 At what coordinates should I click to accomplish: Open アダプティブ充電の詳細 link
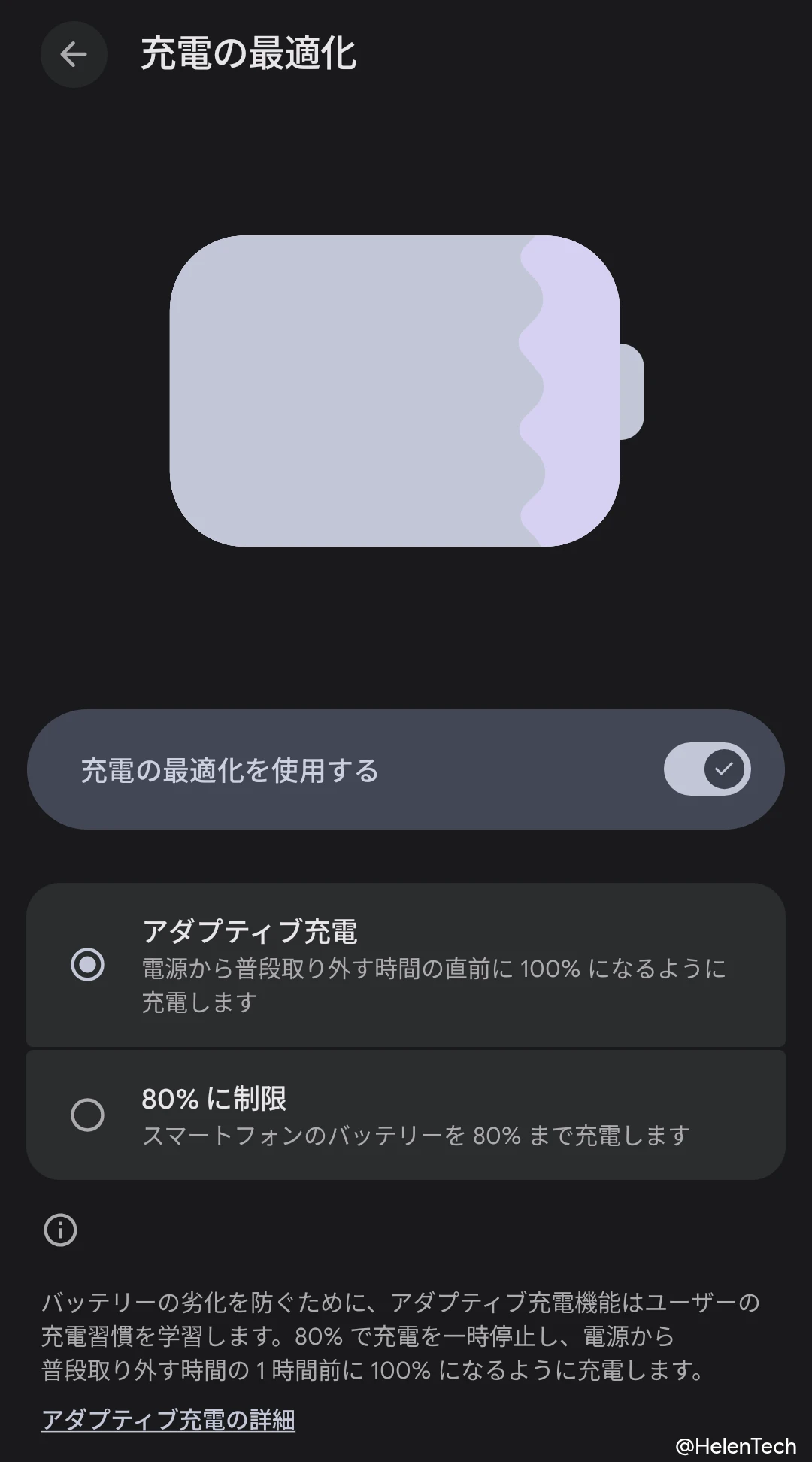click(x=168, y=1419)
